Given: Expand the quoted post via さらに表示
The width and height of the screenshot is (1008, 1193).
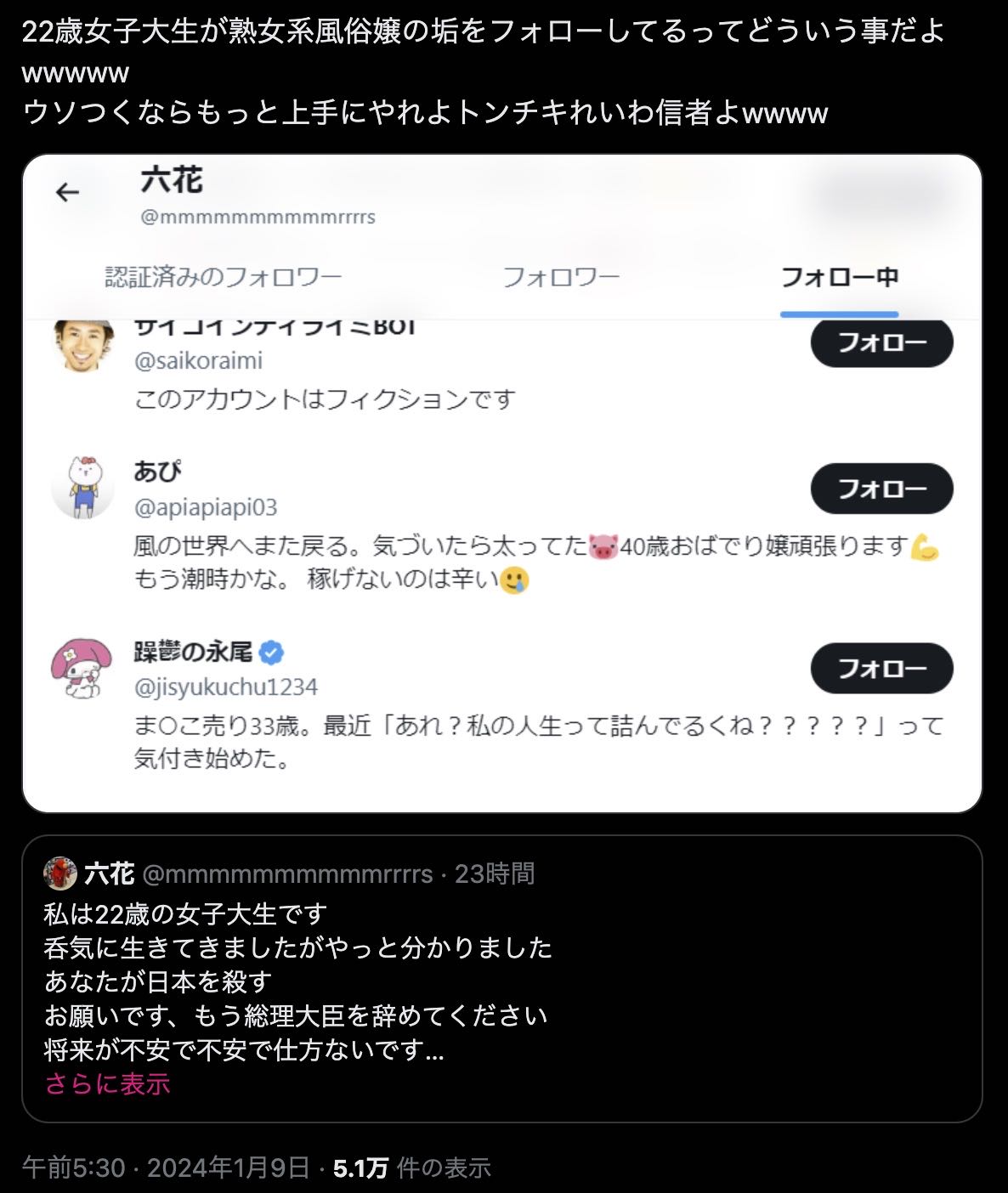Looking at the screenshot, I should [108, 1084].
